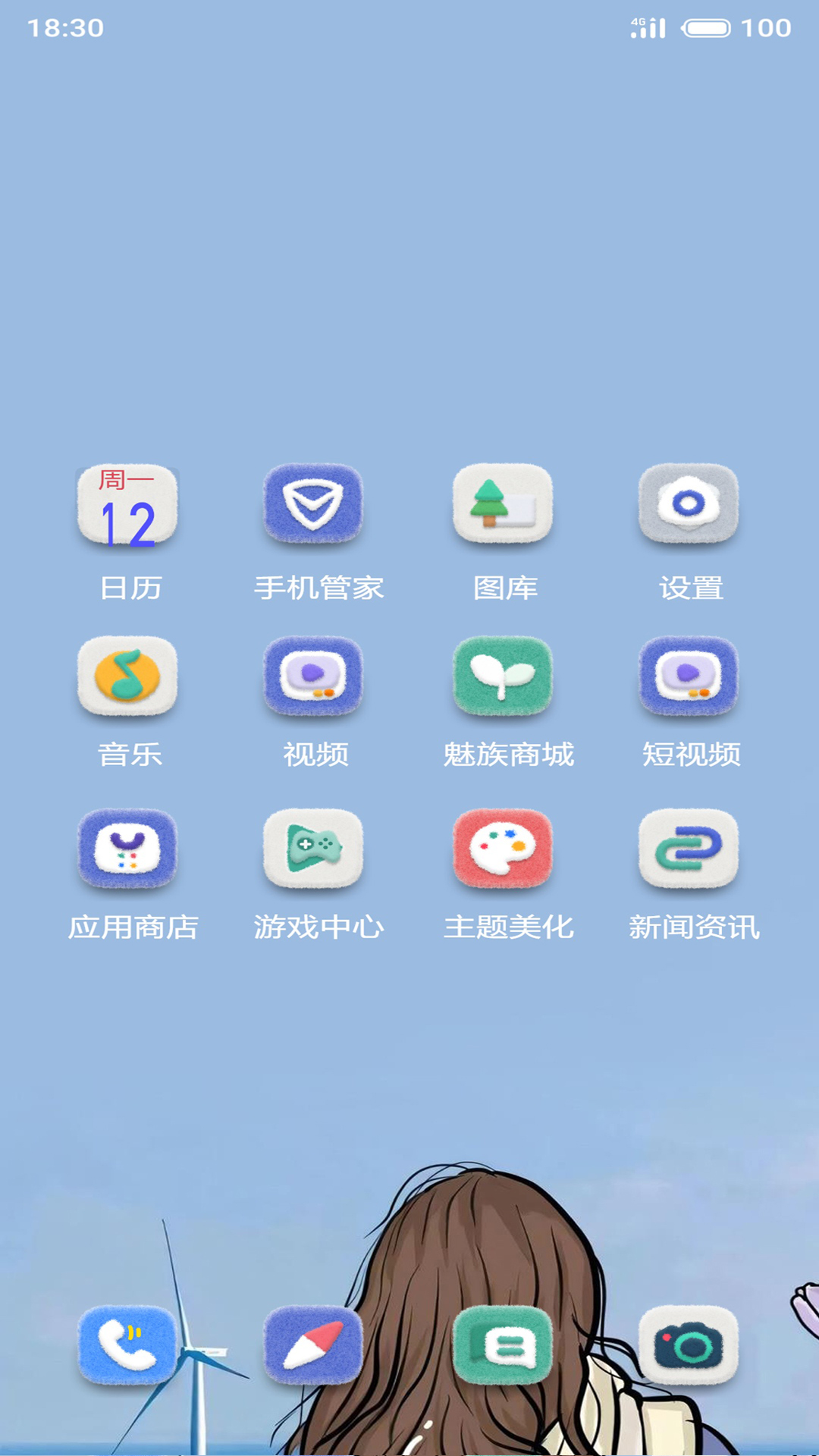Launch the camera from the dock
This screenshot has height=1456, width=819.
click(x=689, y=1345)
